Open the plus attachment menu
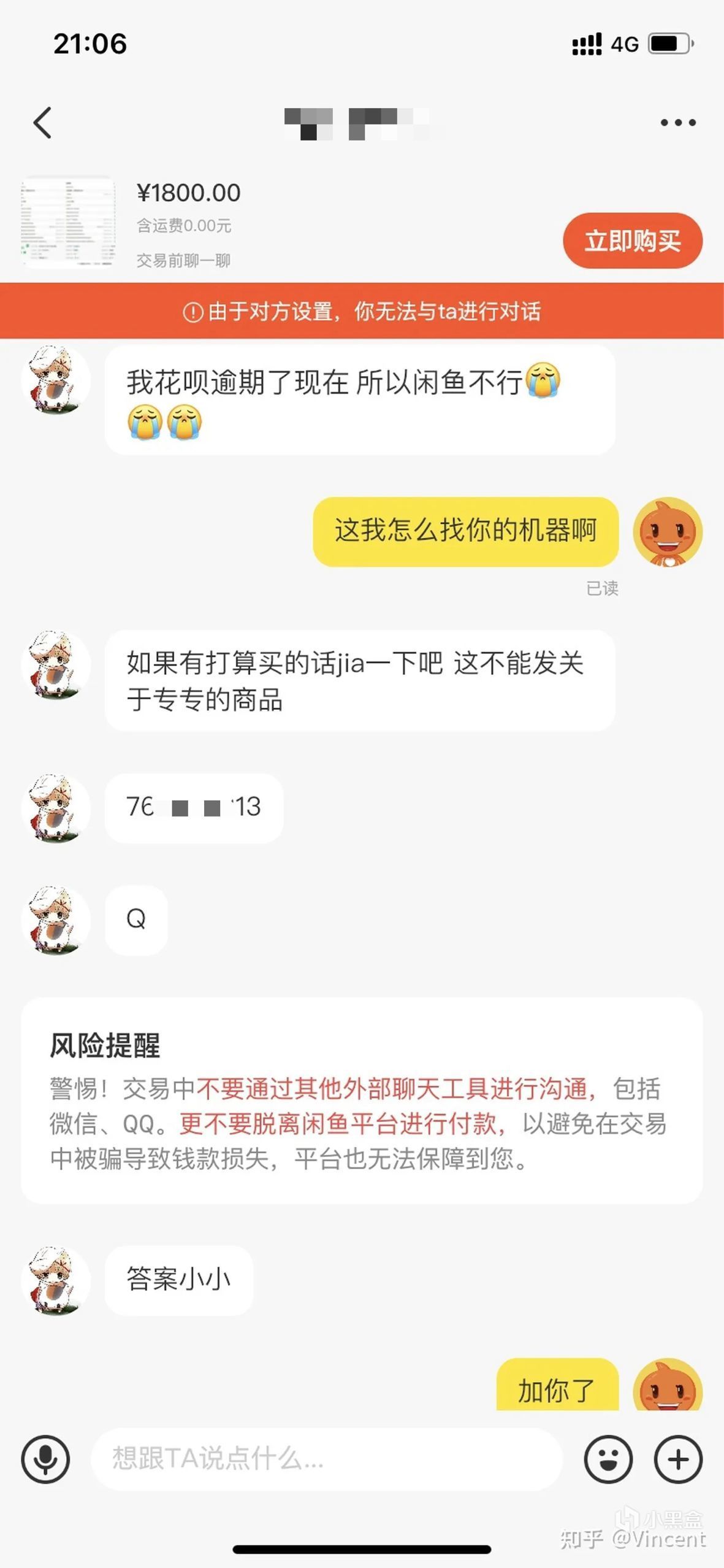Screen dimensions: 724x1568 point(677,1459)
